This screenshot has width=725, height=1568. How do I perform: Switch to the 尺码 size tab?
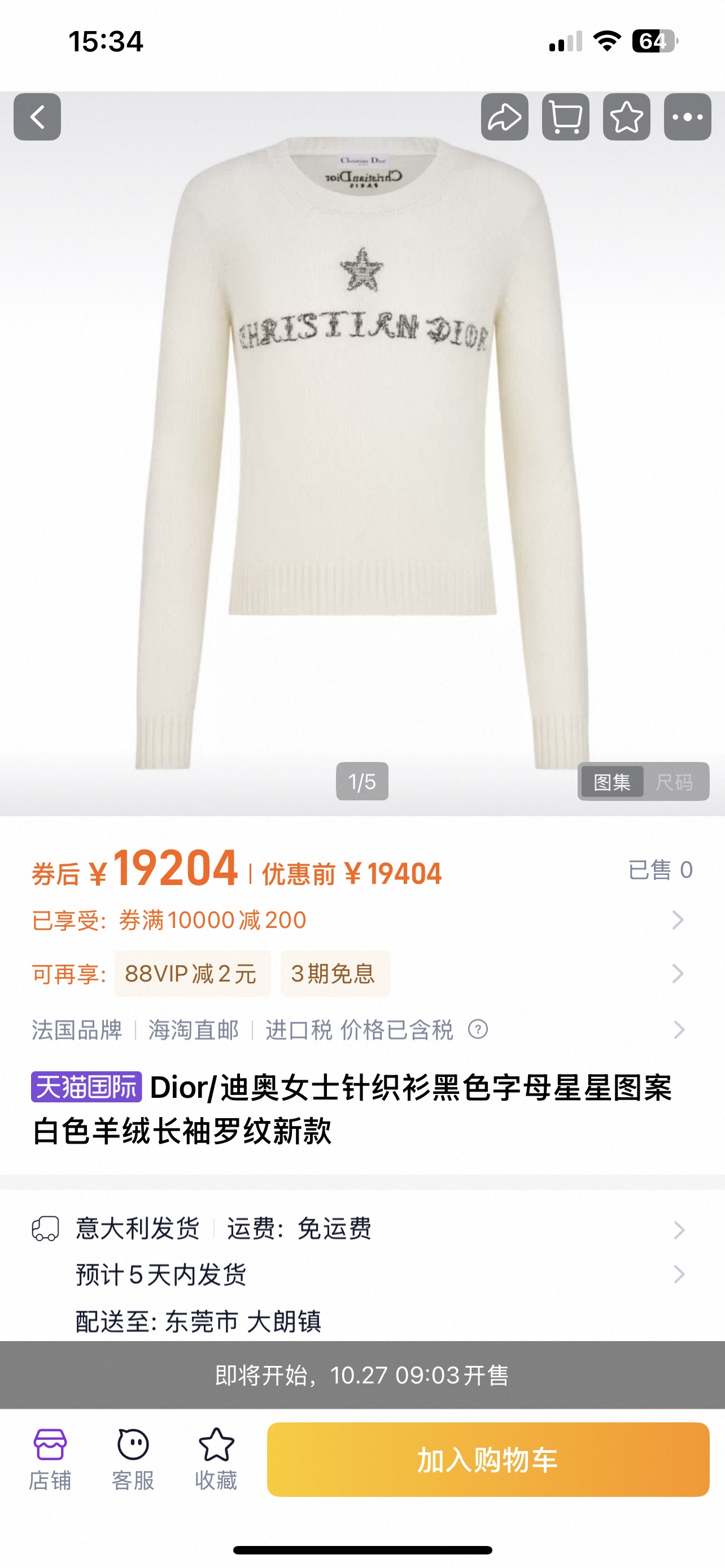click(675, 782)
